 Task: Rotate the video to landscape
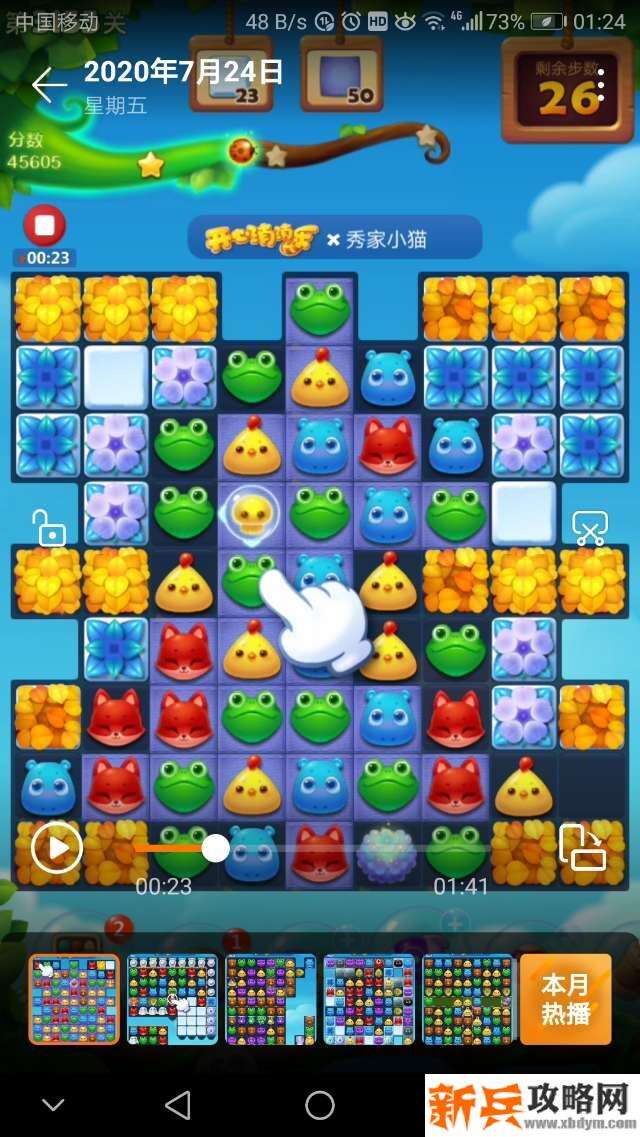(582, 848)
